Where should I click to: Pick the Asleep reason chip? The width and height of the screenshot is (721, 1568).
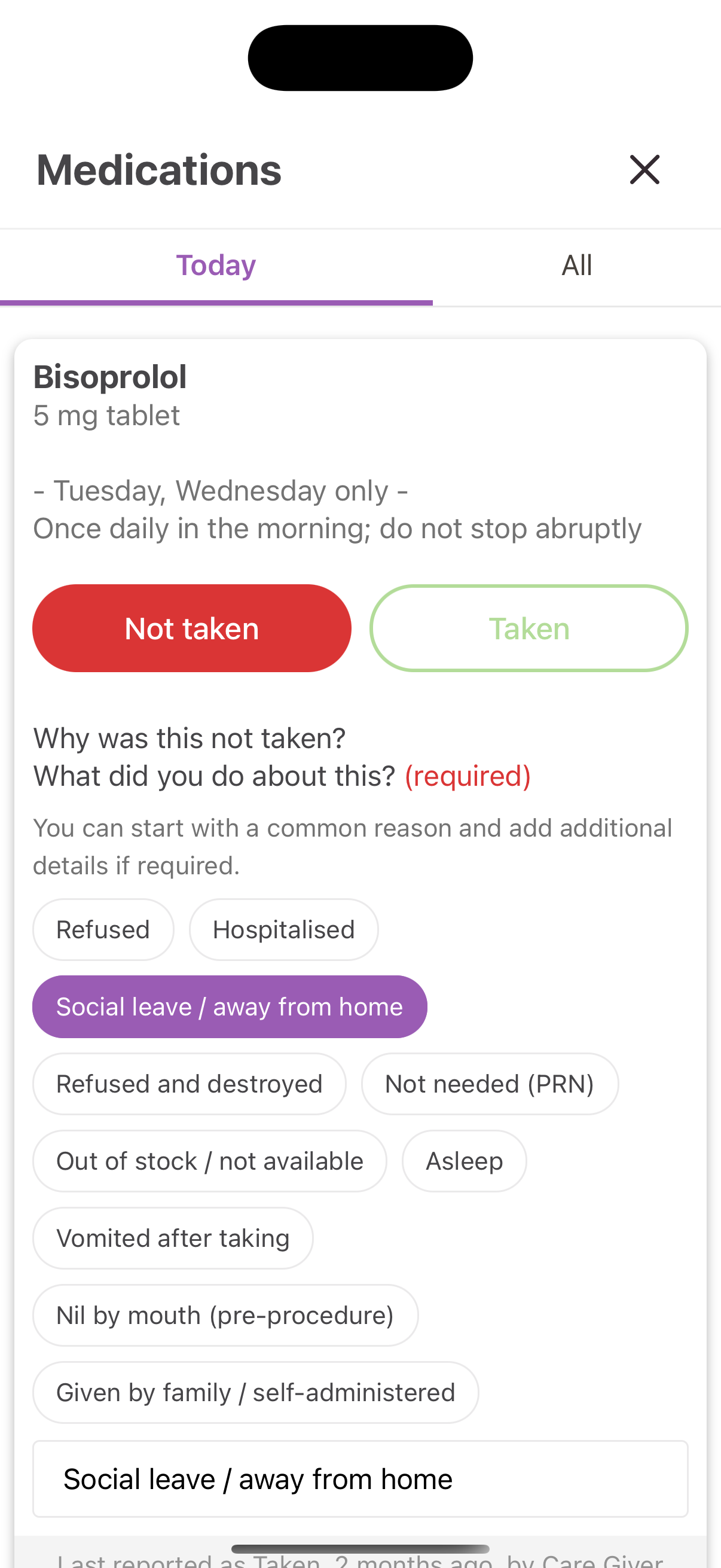465,1161
